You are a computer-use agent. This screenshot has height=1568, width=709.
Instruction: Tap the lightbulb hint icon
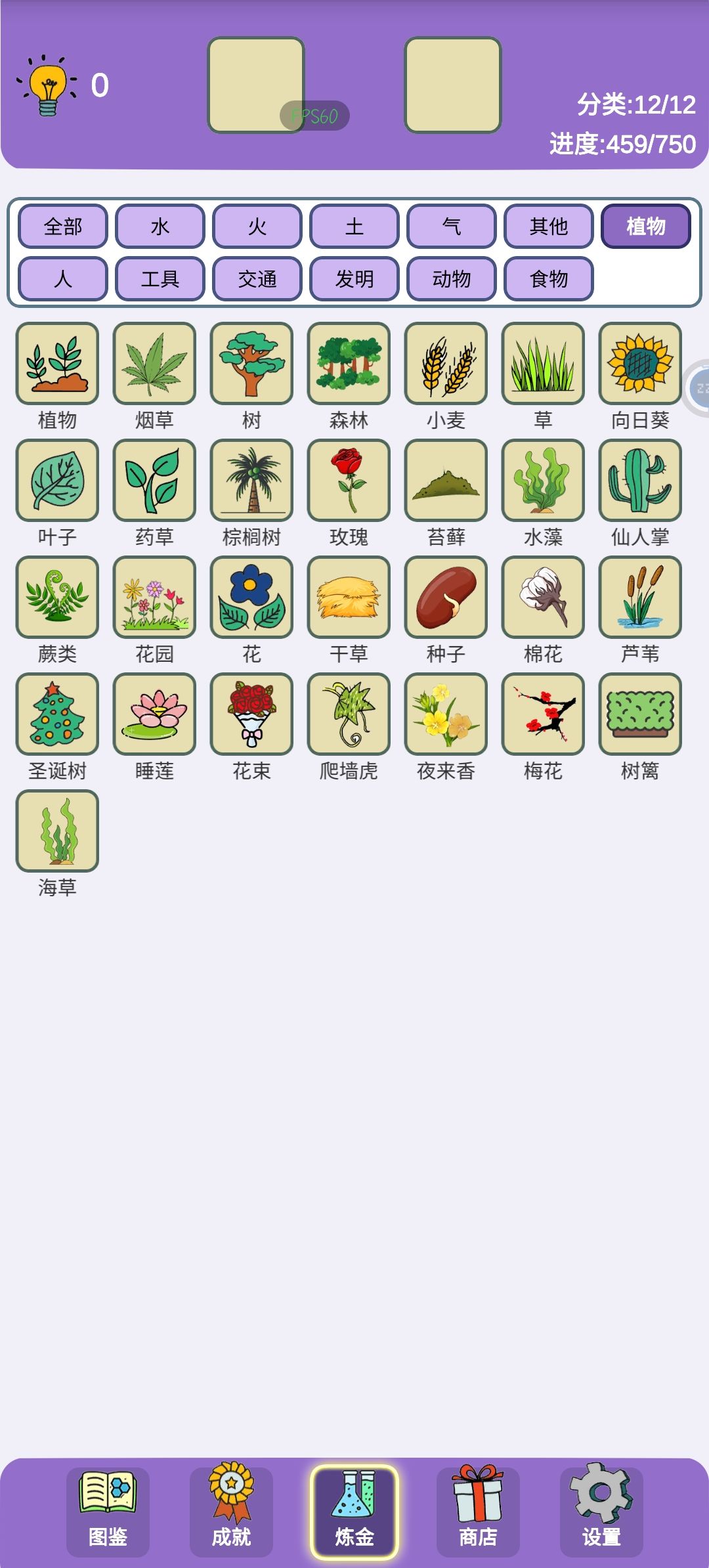coord(47,85)
